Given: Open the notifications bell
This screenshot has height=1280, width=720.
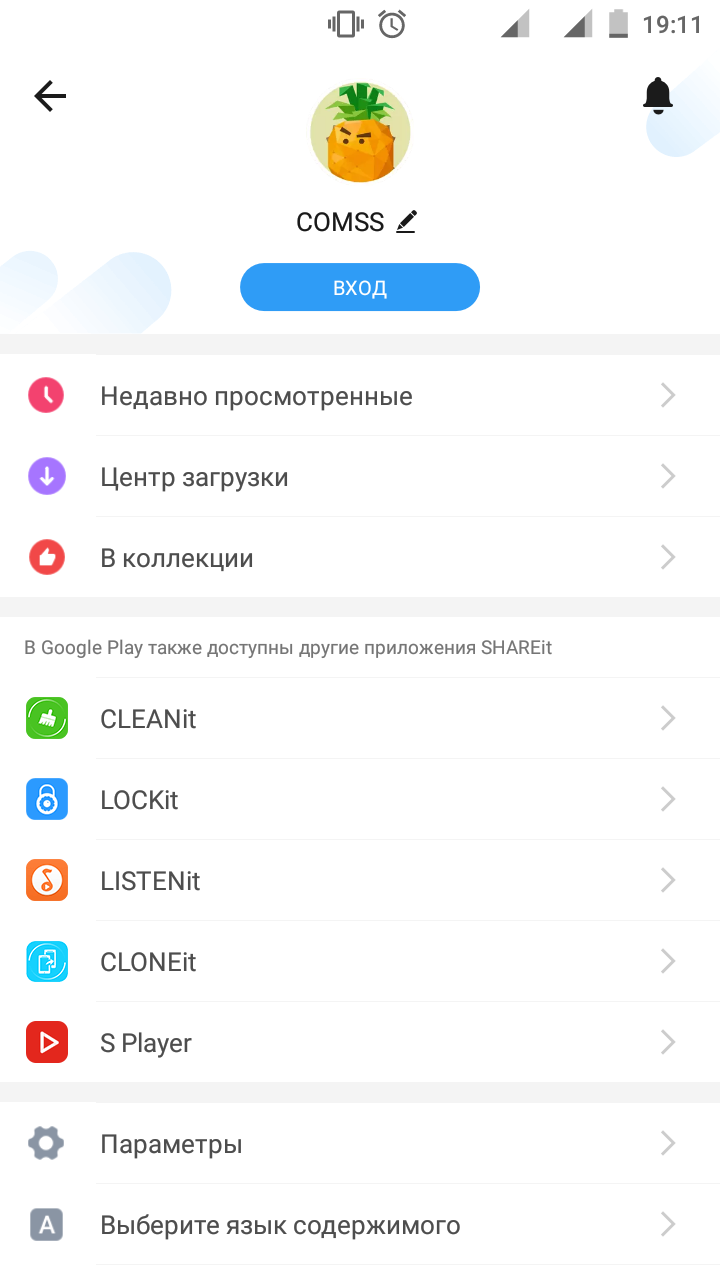Looking at the screenshot, I should [x=657, y=95].
